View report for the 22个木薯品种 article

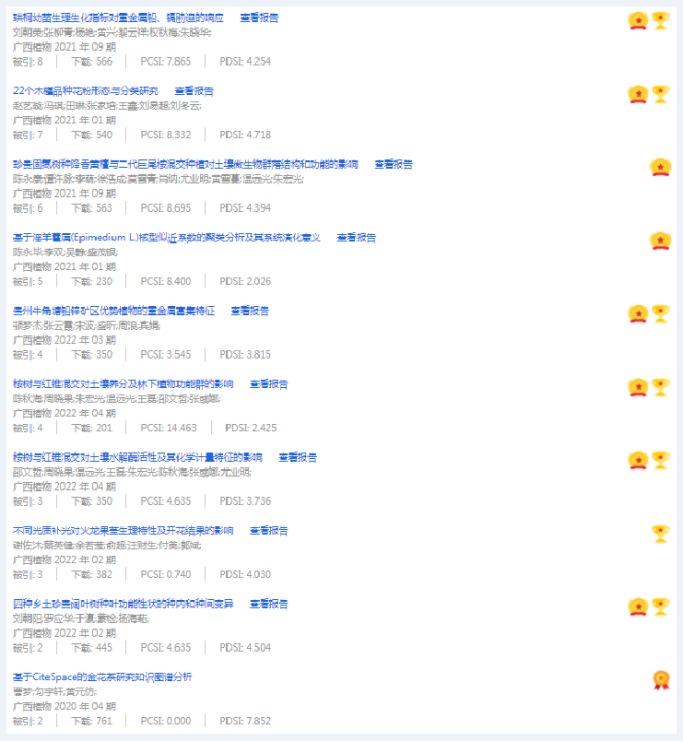194,91
